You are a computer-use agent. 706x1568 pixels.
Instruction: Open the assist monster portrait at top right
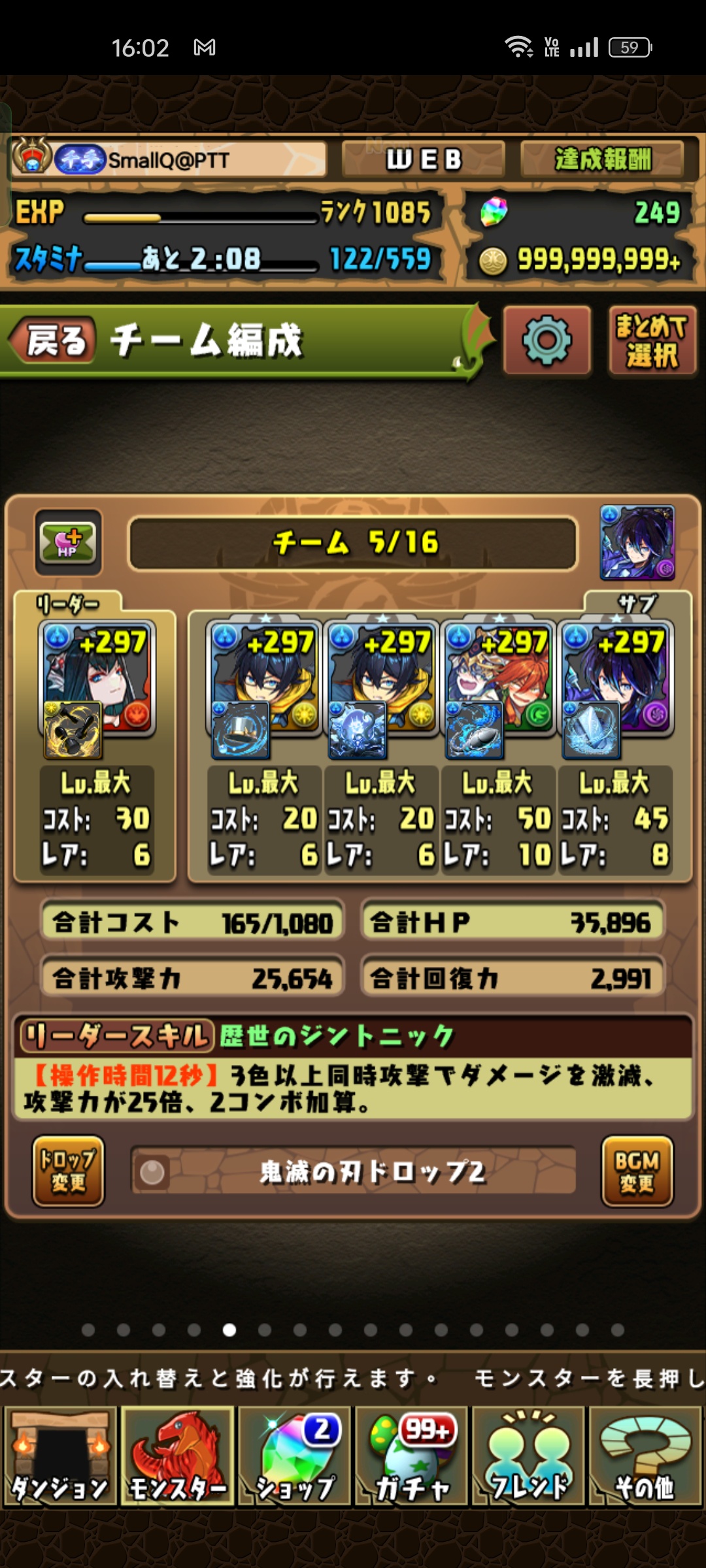pos(637,542)
